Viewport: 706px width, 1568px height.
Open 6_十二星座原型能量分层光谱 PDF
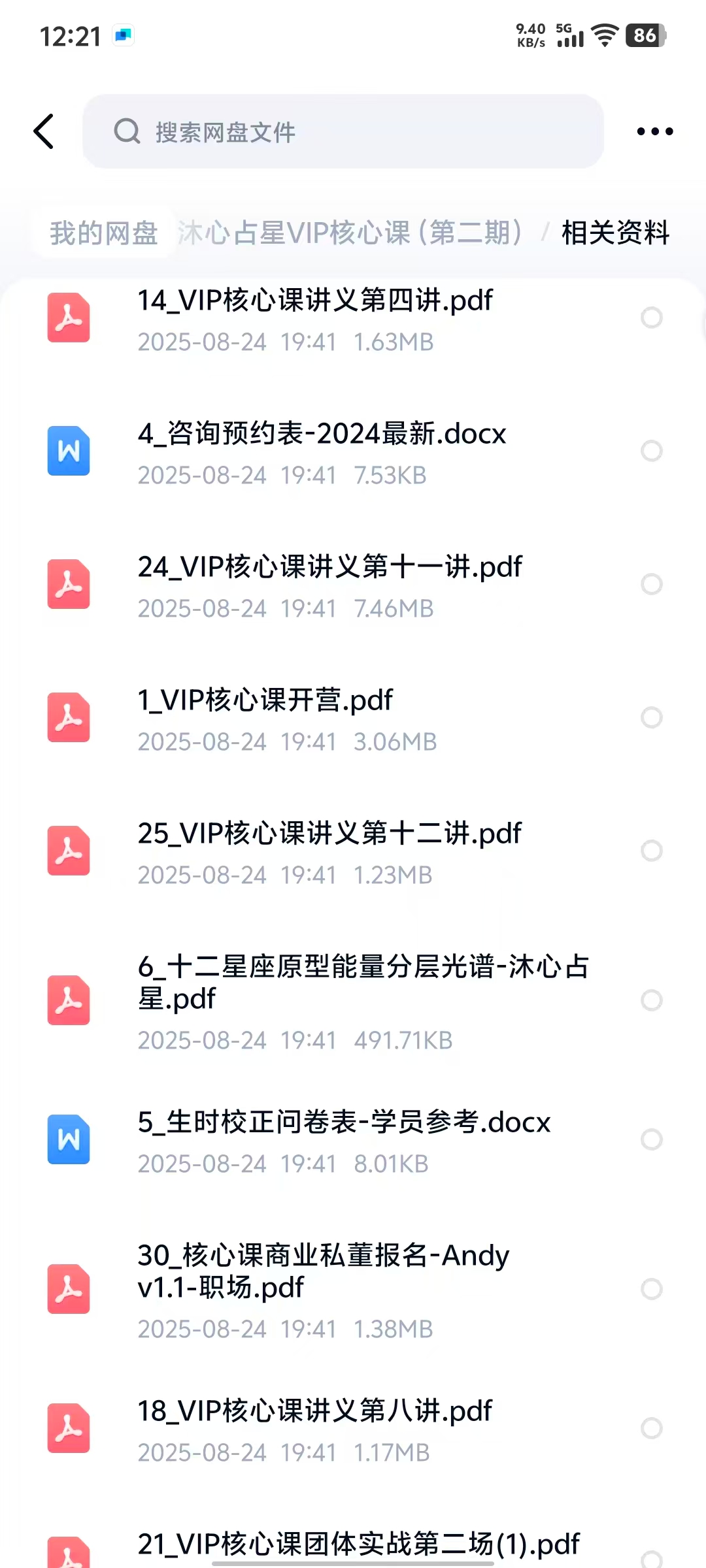click(x=363, y=1000)
